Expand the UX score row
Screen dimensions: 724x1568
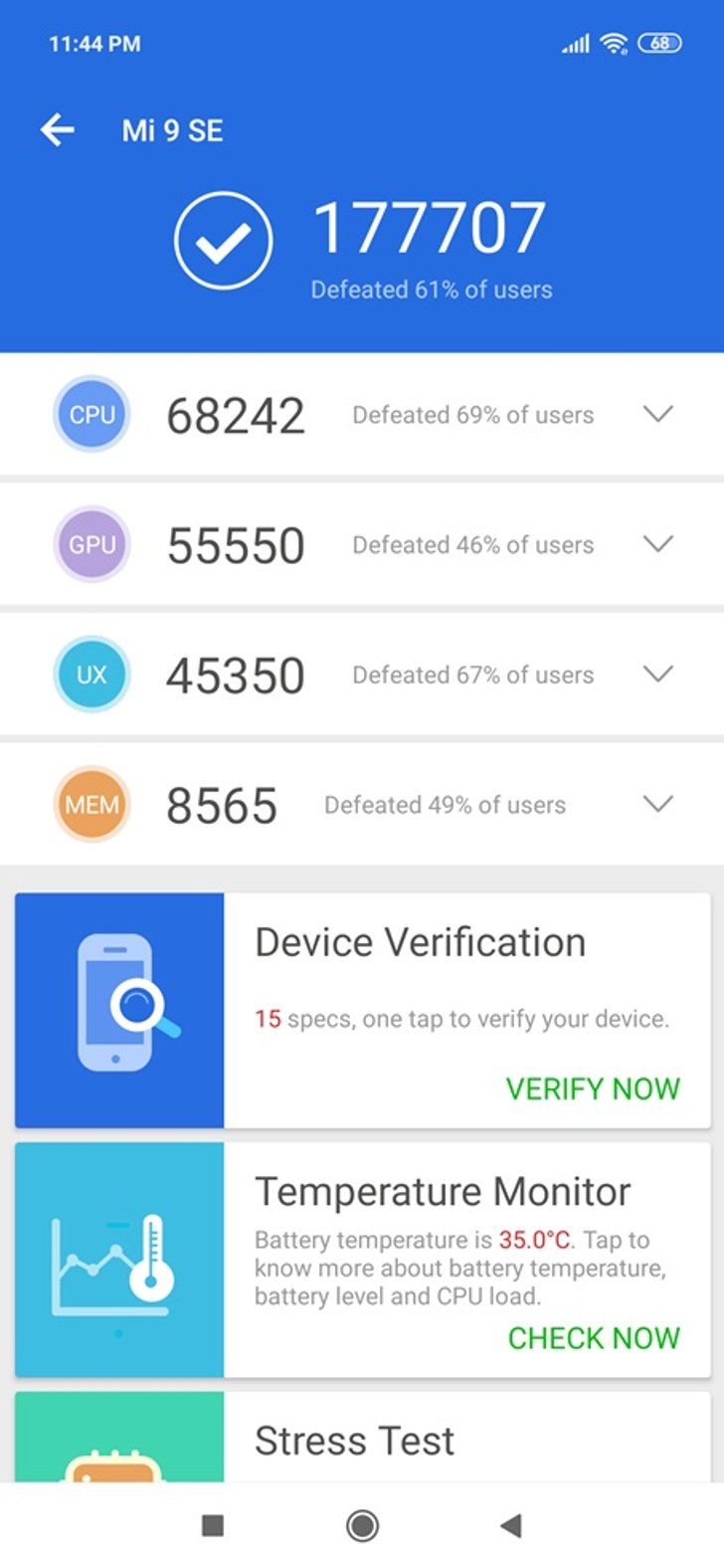[658, 675]
